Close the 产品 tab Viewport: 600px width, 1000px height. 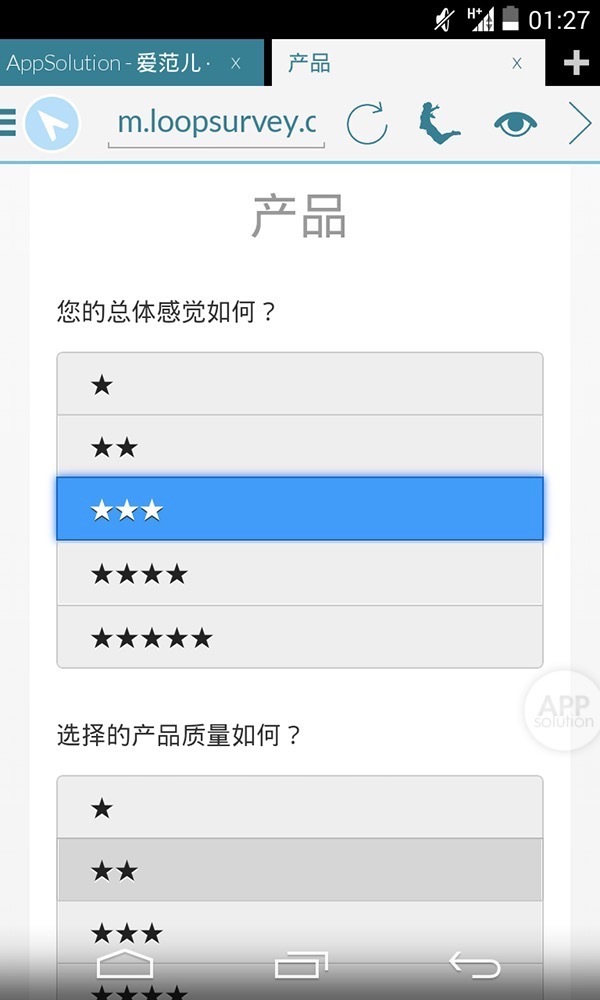coord(517,63)
